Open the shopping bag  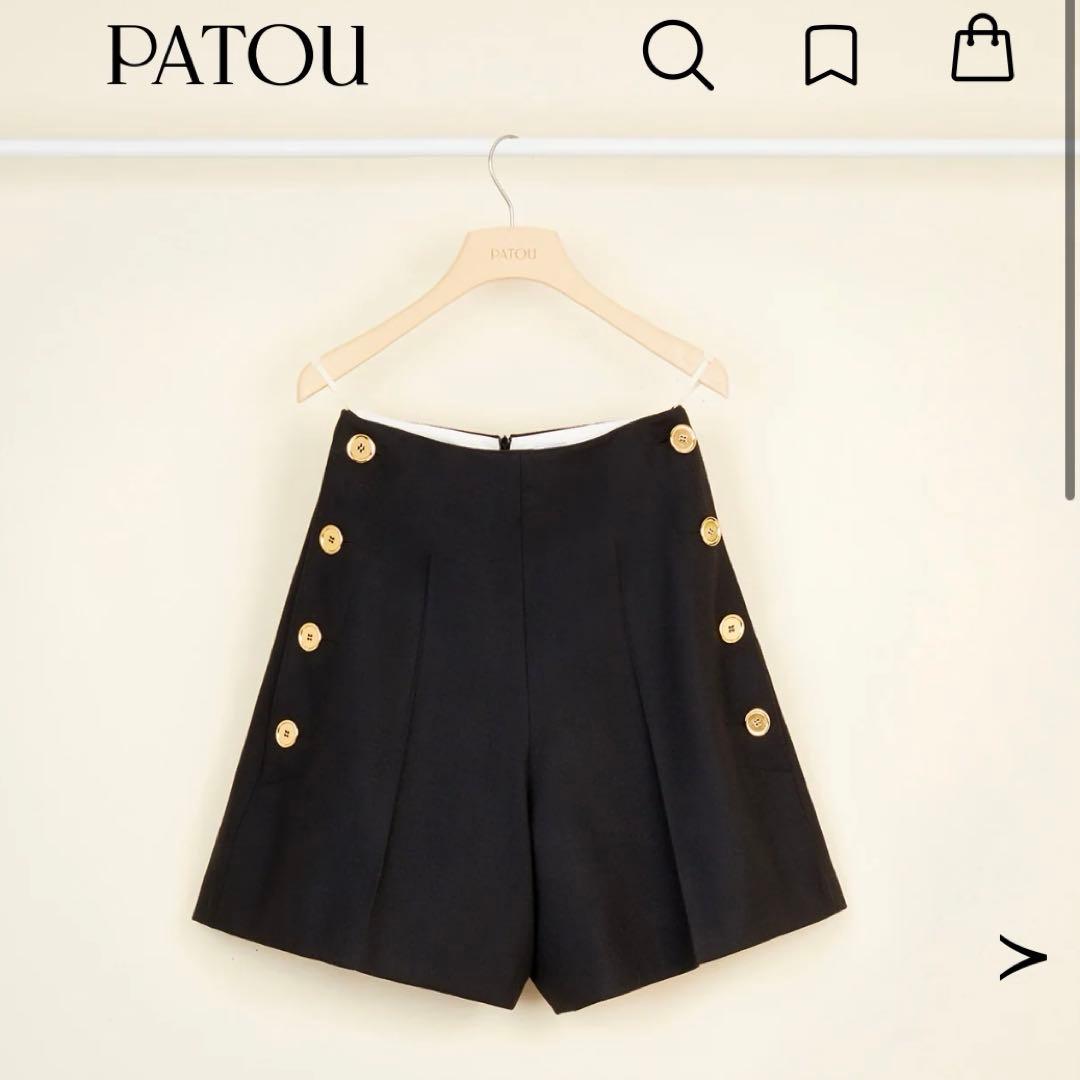click(x=982, y=50)
